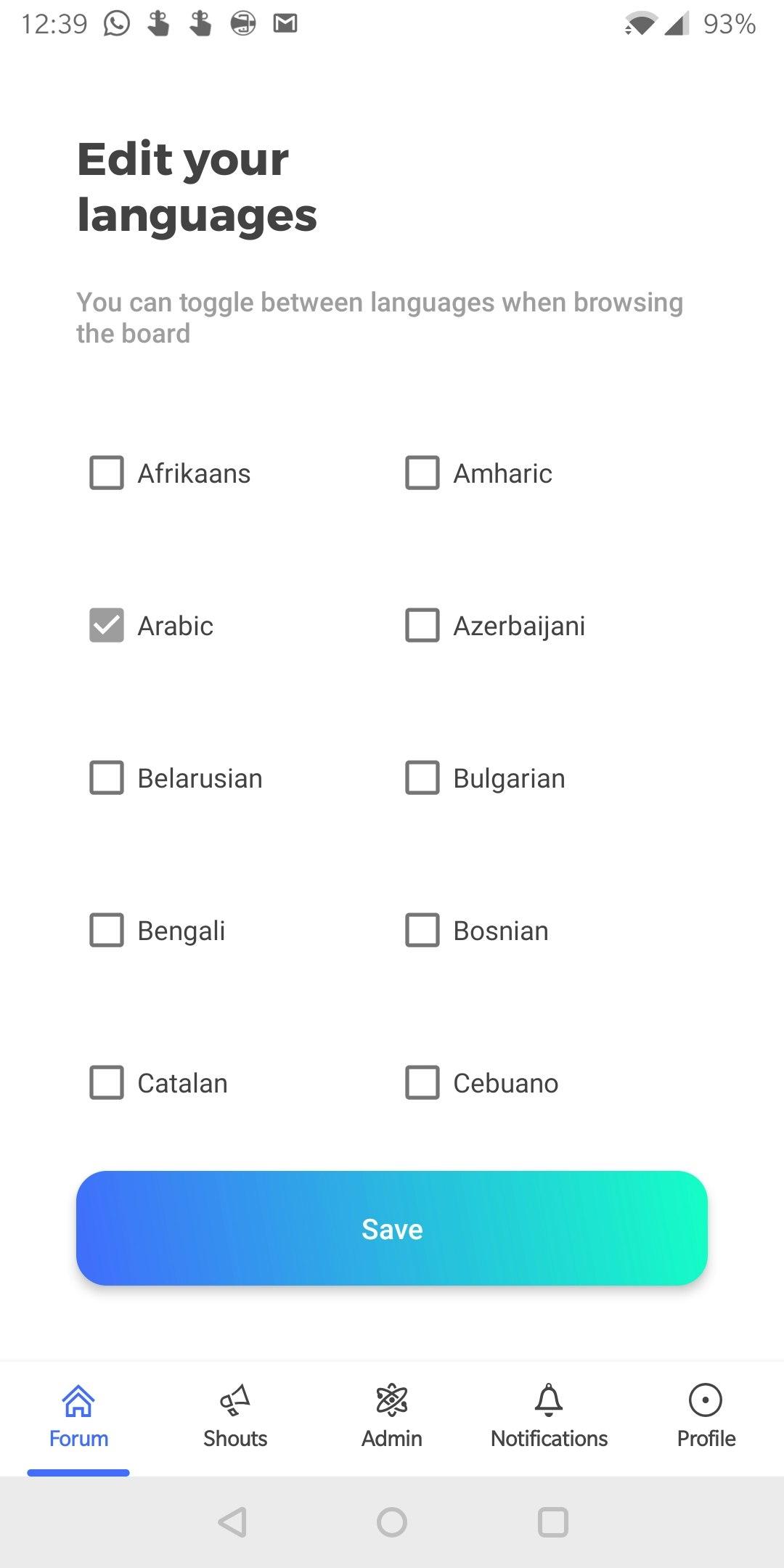Check the Bosnian option
Image resolution: width=784 pixels, height=1568 pixels.
point(422,930)
